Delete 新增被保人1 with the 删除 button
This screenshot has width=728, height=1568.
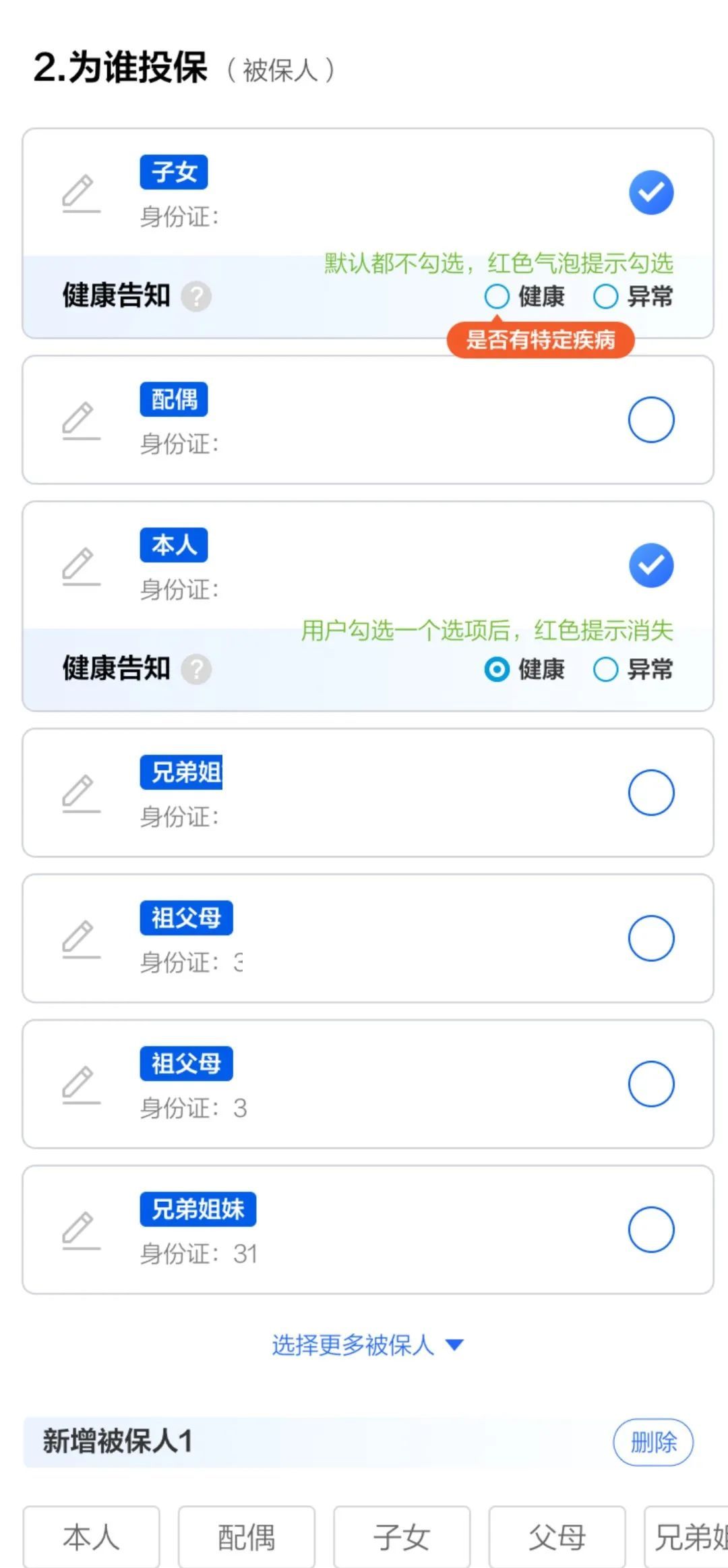[x=653, y=1442]
